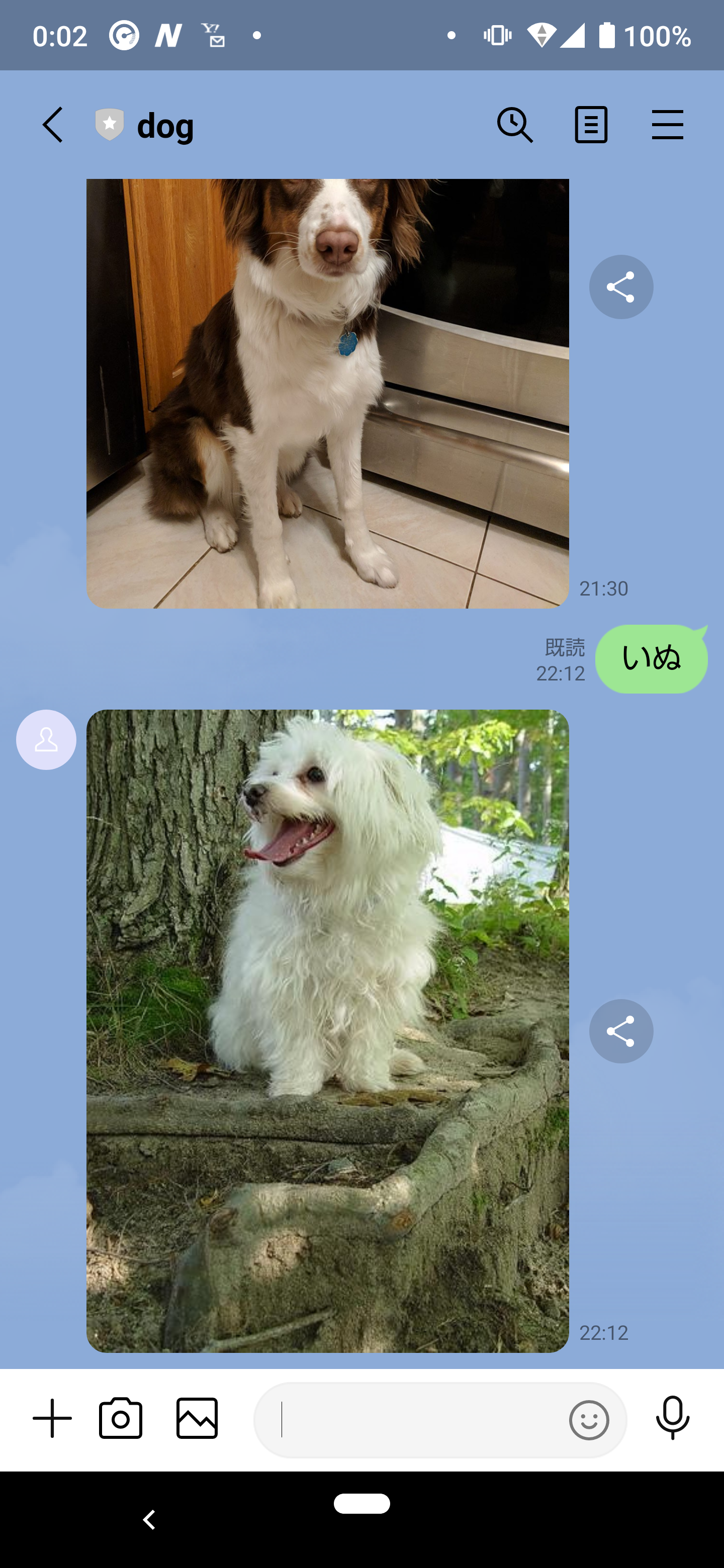Open the notes panel icon
Screen dimensions: 724x1568
click(591, 124)
